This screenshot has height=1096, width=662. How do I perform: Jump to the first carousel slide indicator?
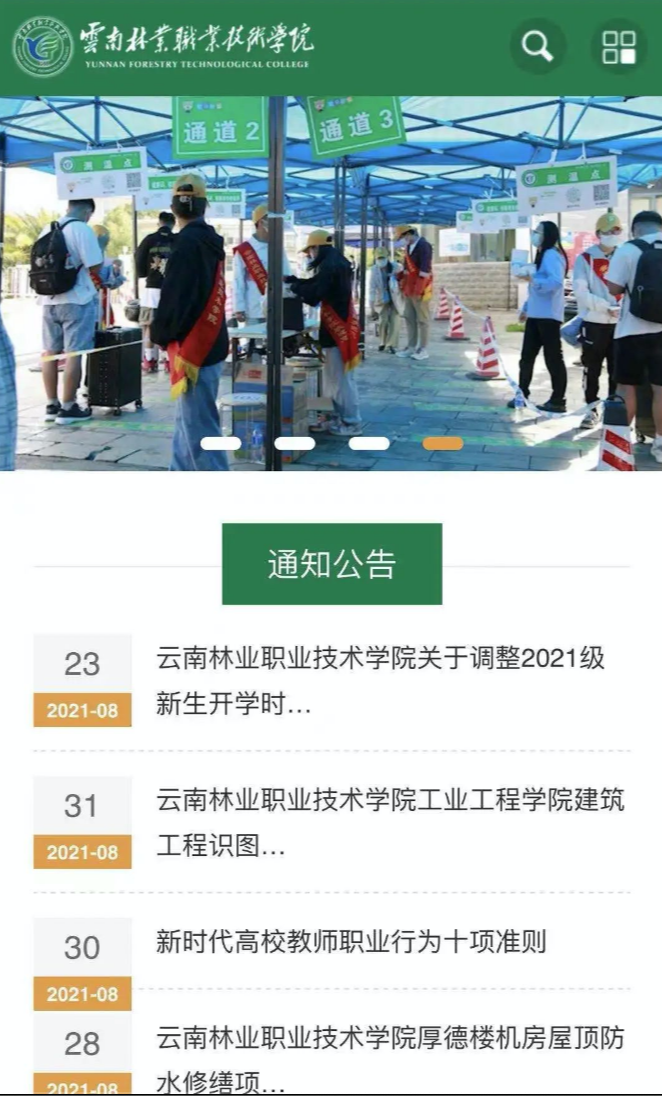point(221,443)
